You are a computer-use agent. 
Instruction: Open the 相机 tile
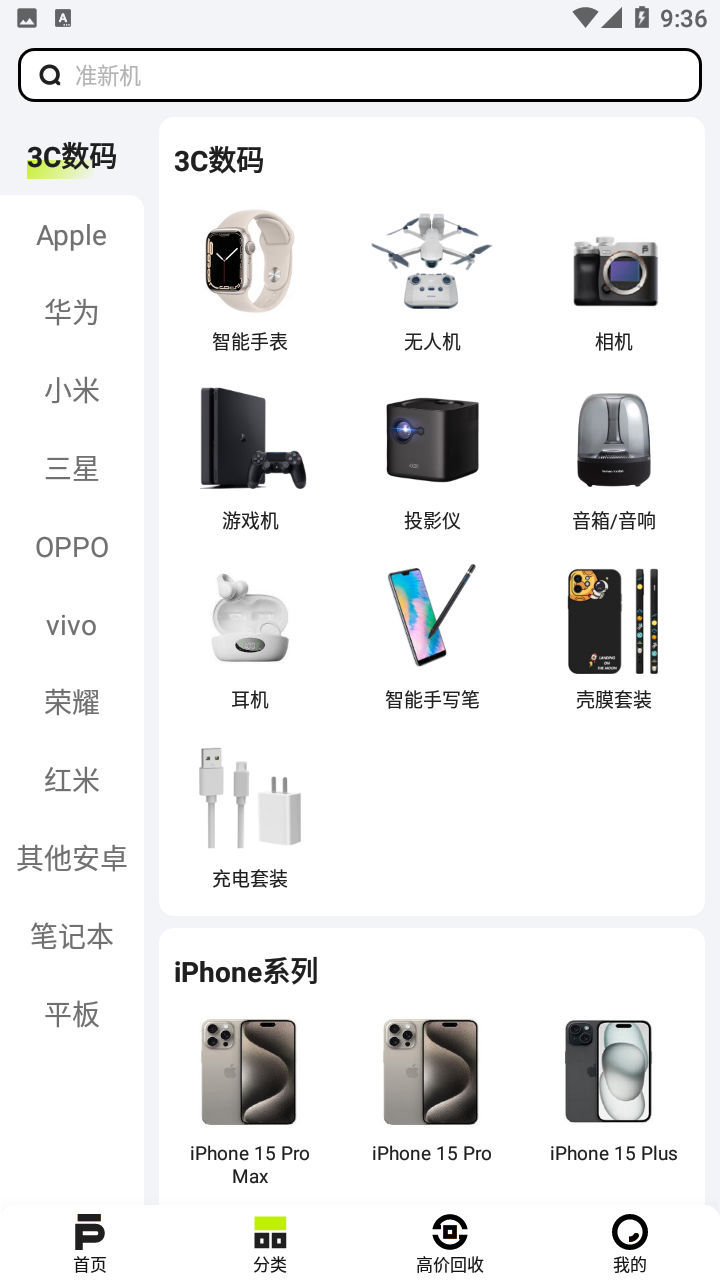pos(614,280)
